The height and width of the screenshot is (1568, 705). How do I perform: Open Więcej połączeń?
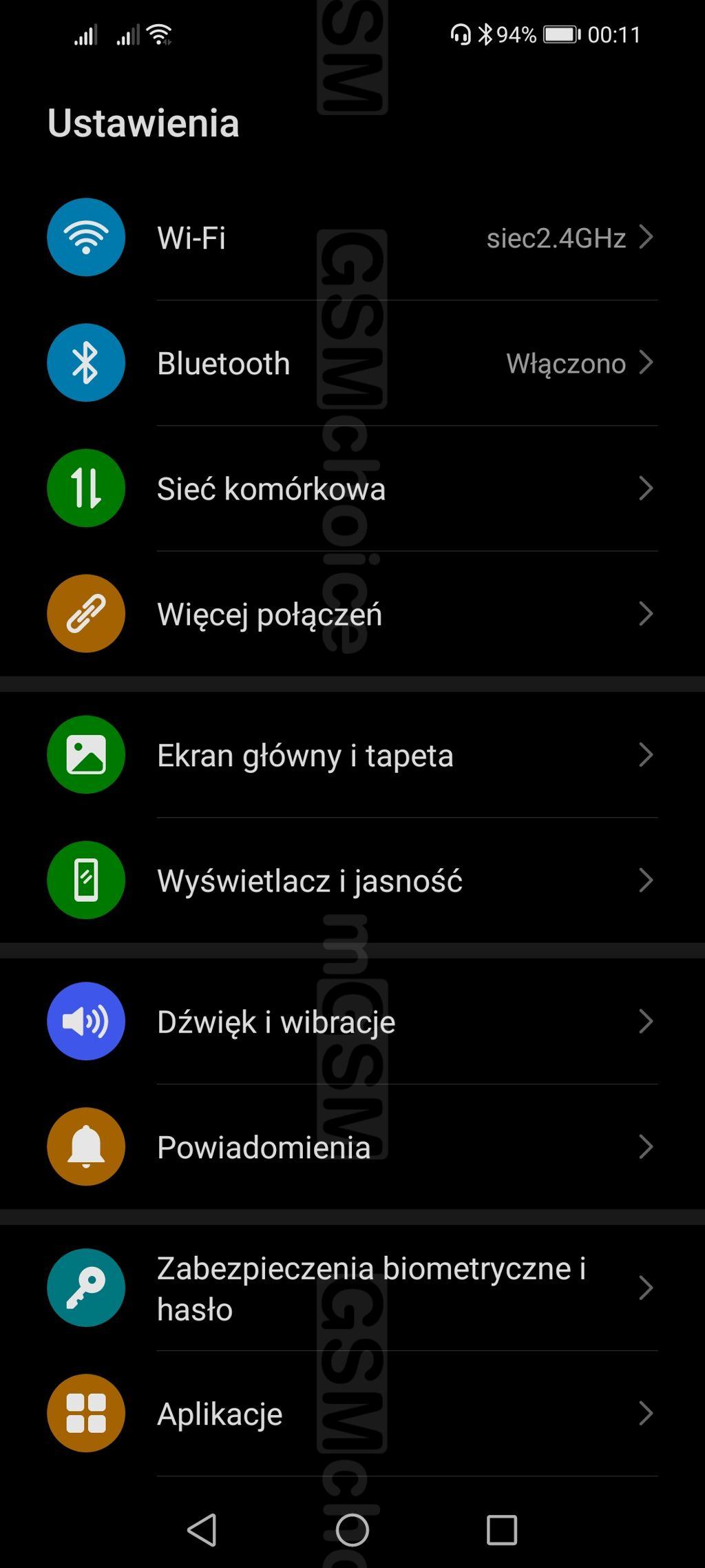[351, 614]
